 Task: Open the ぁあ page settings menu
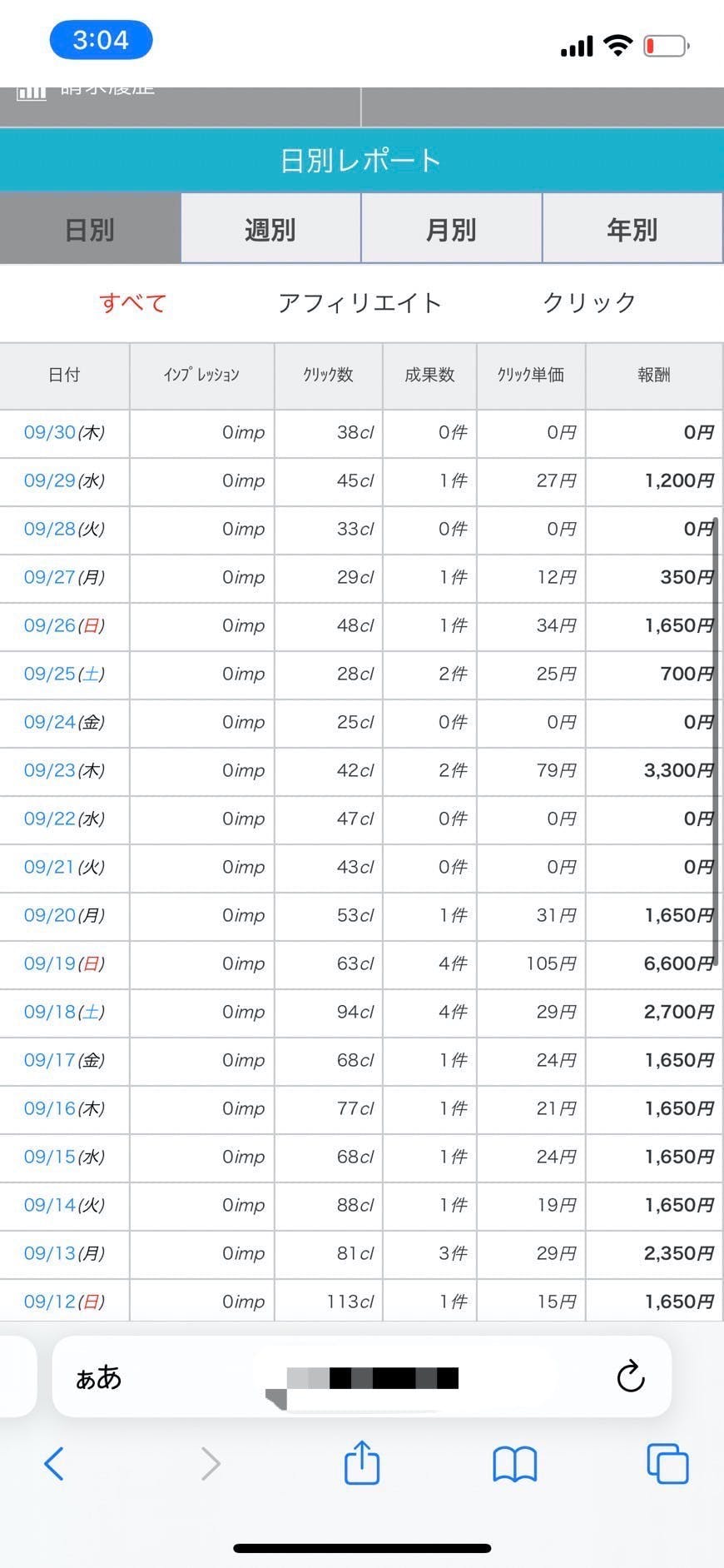click(x=99, y=1377)
